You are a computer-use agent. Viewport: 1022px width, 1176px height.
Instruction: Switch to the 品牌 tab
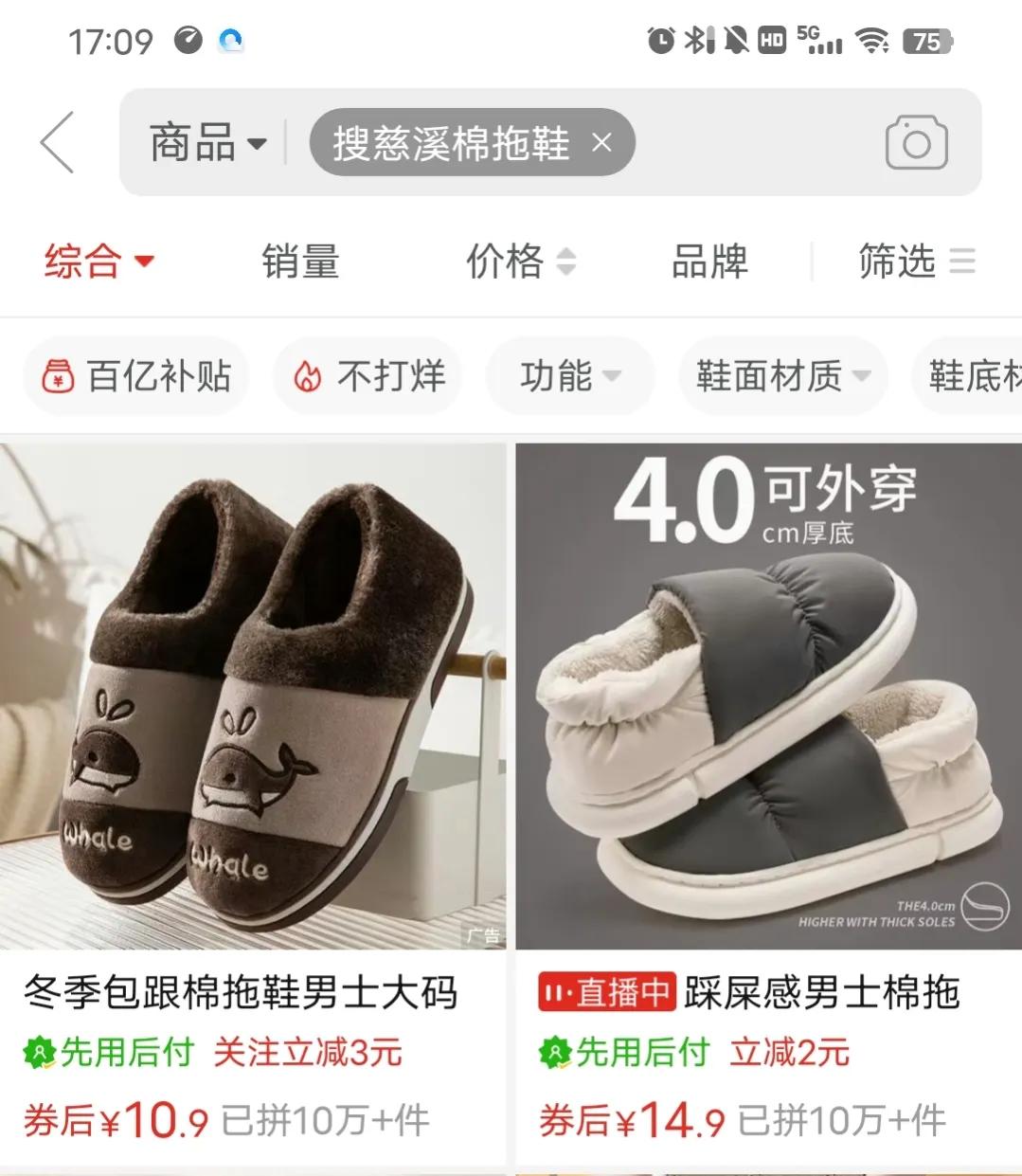(x=709, y=262)
